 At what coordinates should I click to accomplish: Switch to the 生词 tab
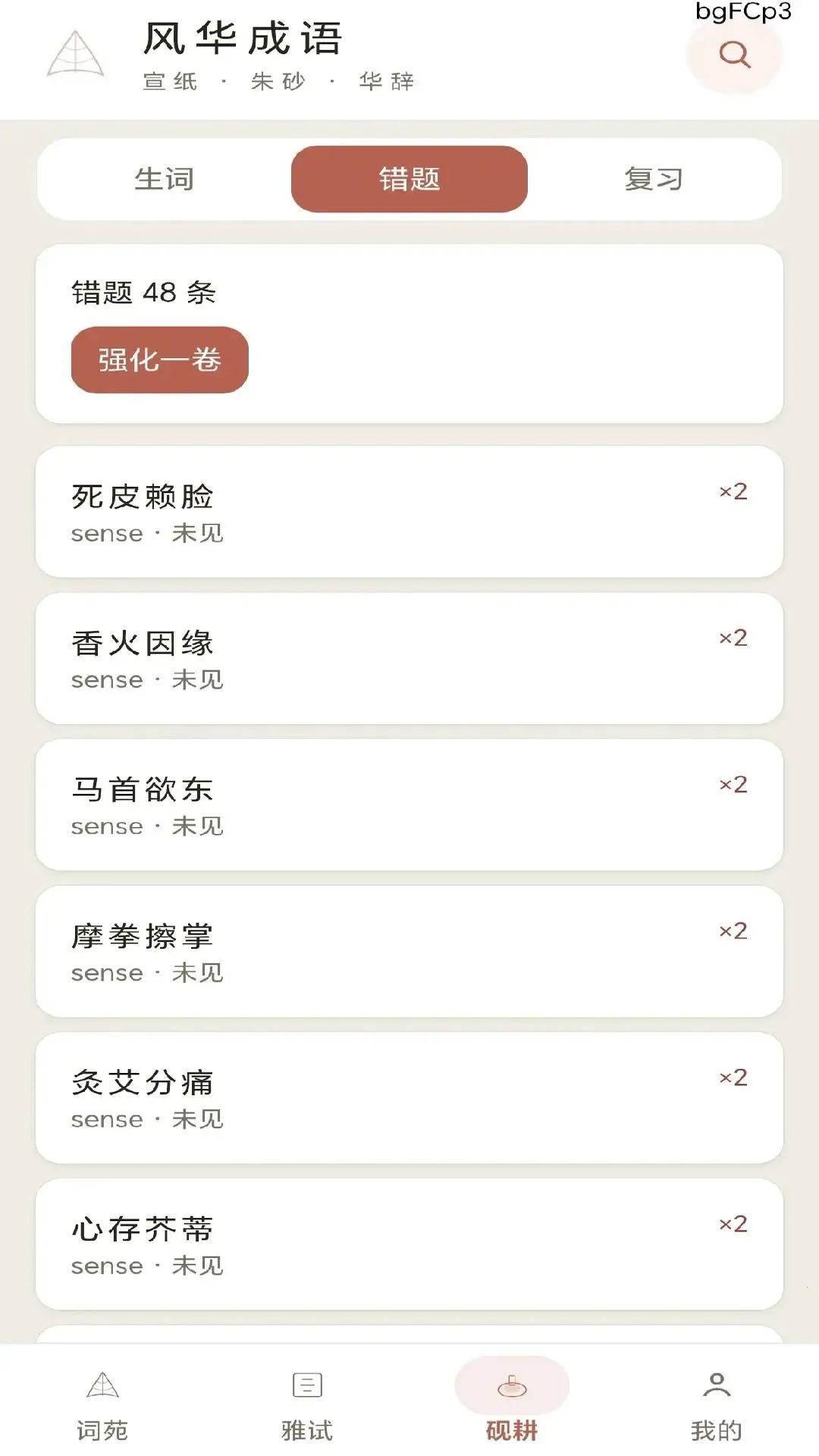pyautogui.click(x=165, y=179)
